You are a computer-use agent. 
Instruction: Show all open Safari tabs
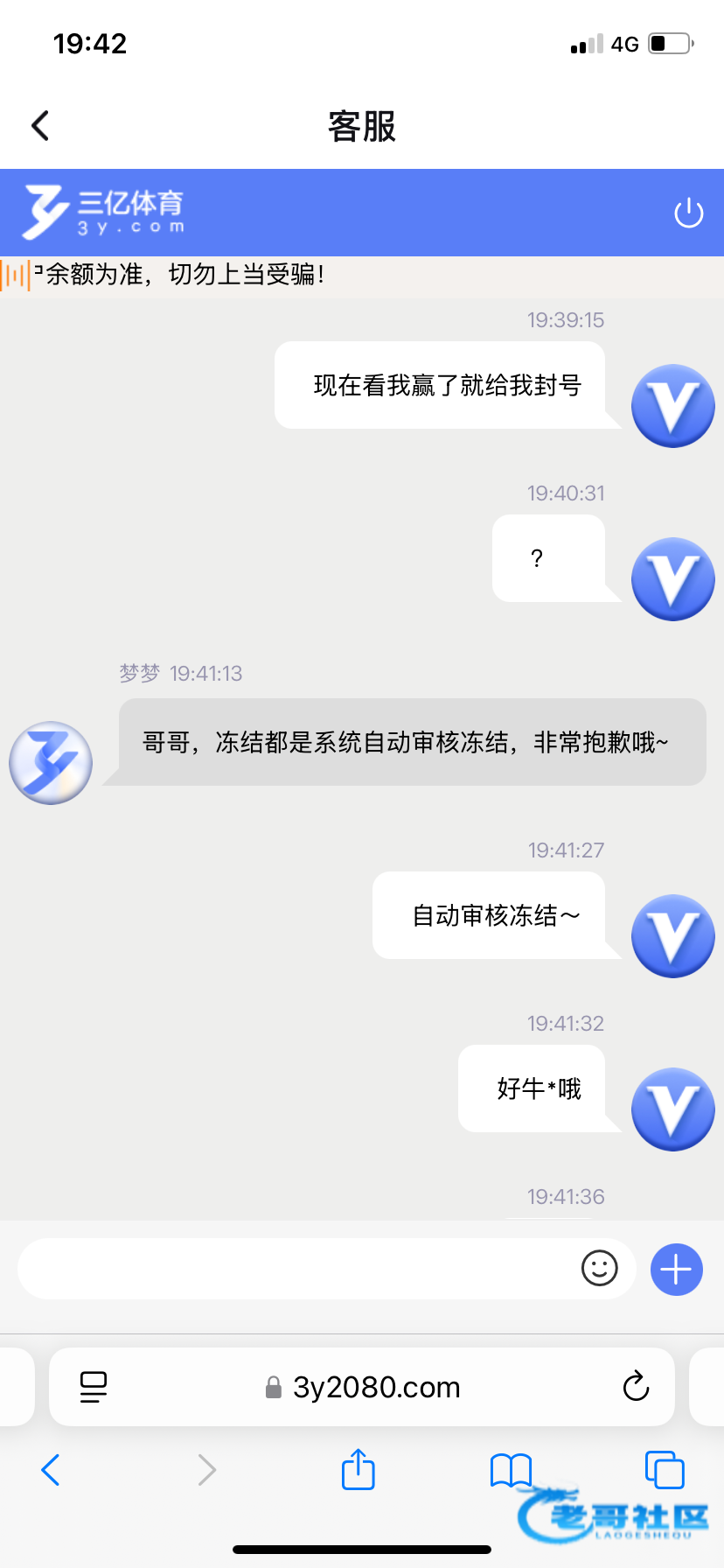click(665, 1470)
